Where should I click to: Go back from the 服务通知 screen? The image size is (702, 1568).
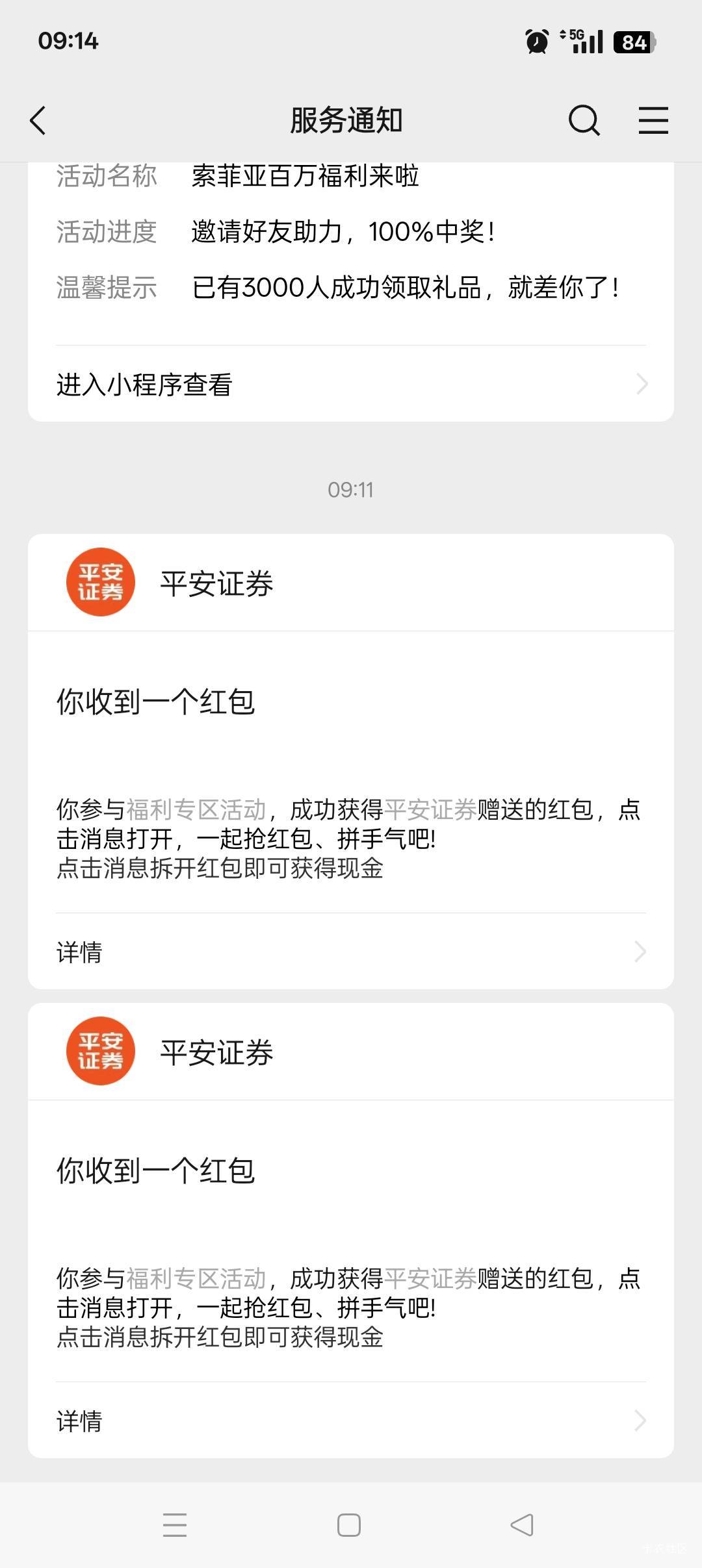[x=38, y=121]
